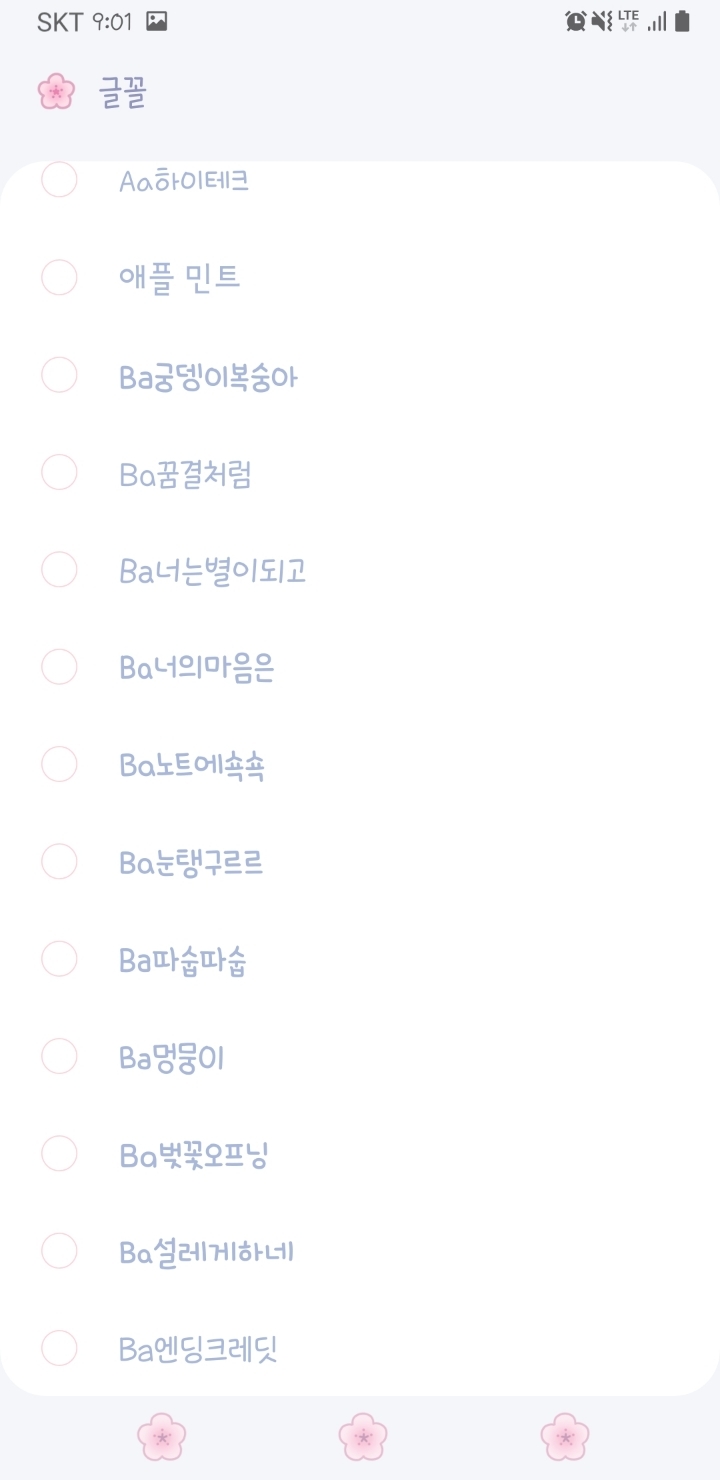Tap the right flower navigation button
The height and width of the screenshot is (1480, 720).
pyautogui.click(x=565, y=1437)
